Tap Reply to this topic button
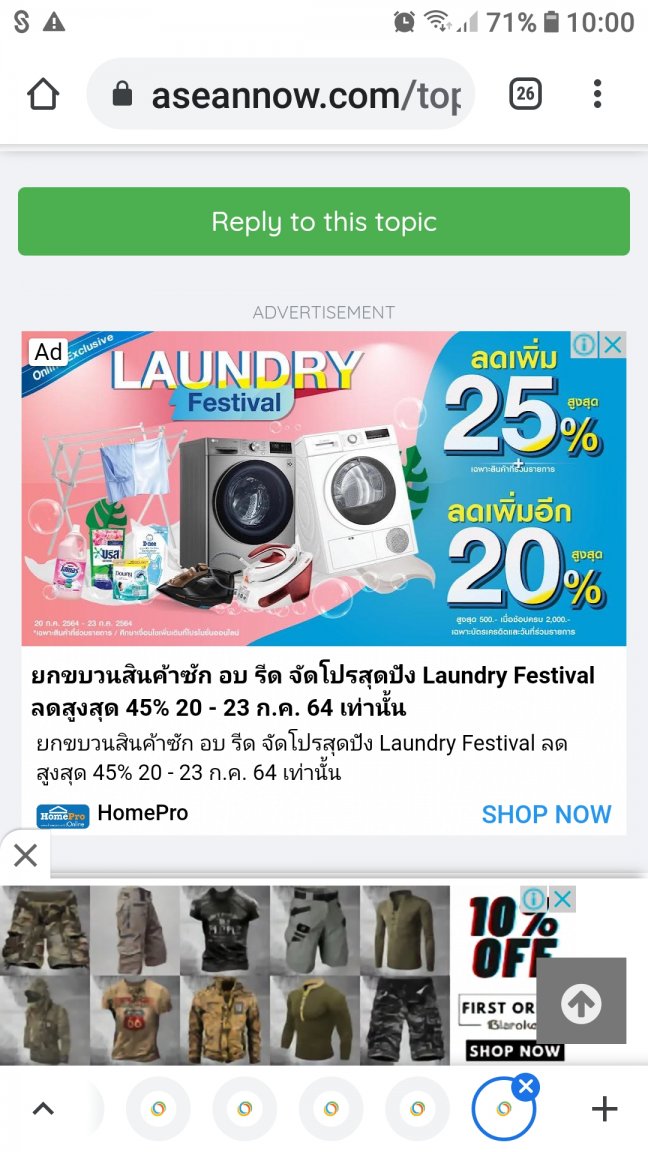648x1152 pixels. pyautogui.click(x=324, y=221)
